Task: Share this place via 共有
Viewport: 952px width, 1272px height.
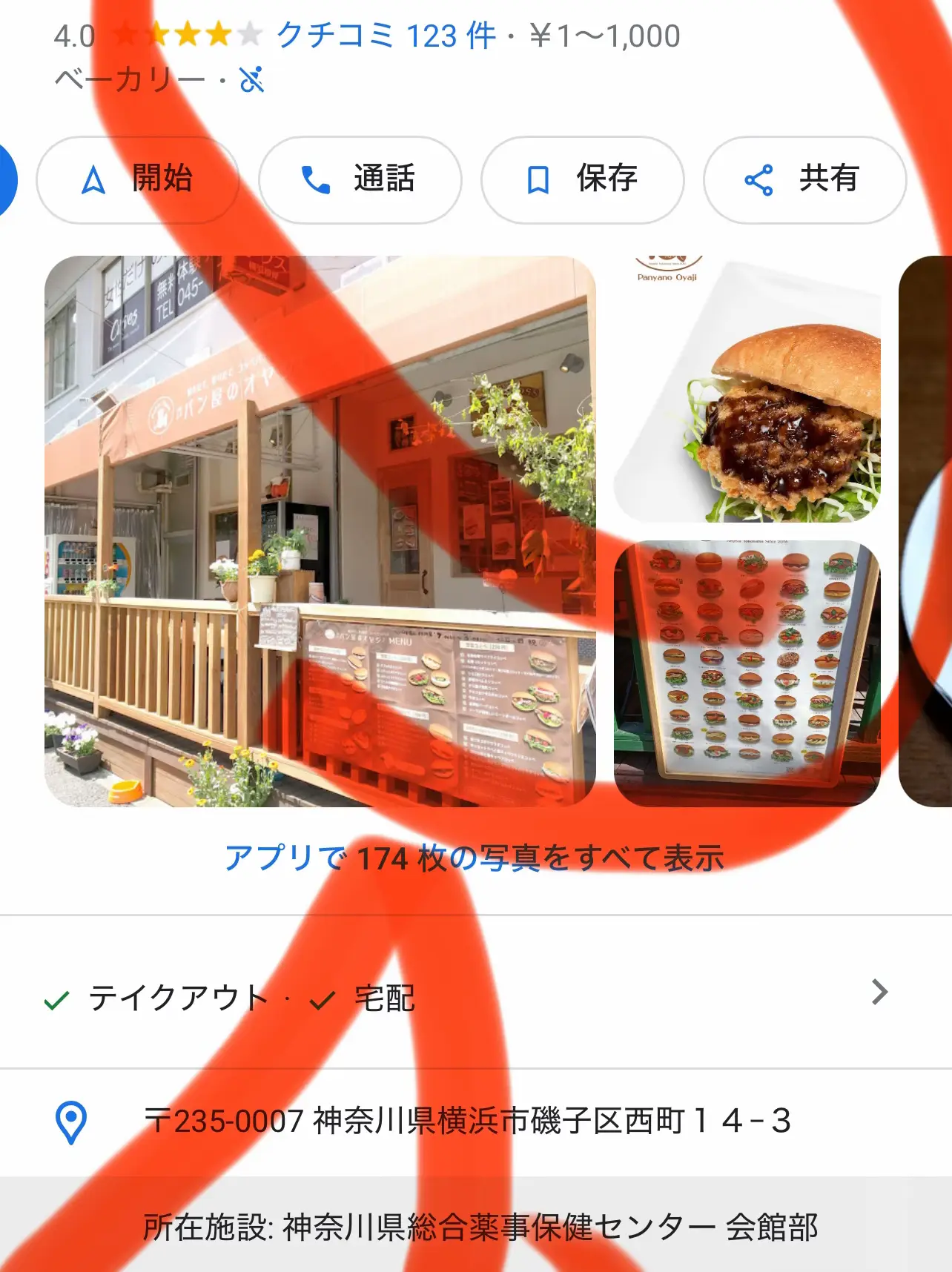Action: click(x=804, y=179)
